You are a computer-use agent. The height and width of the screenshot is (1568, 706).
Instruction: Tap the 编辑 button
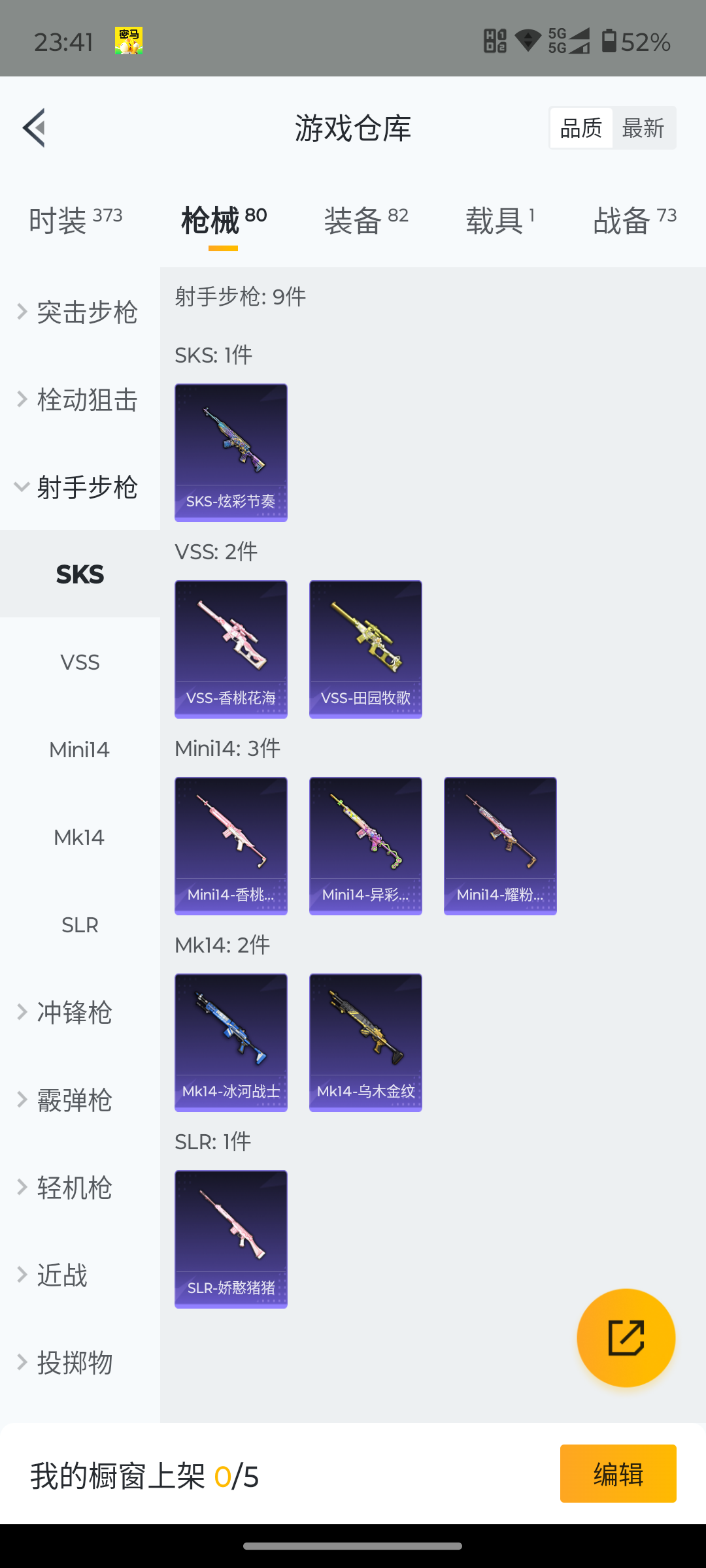[618, 1473]
